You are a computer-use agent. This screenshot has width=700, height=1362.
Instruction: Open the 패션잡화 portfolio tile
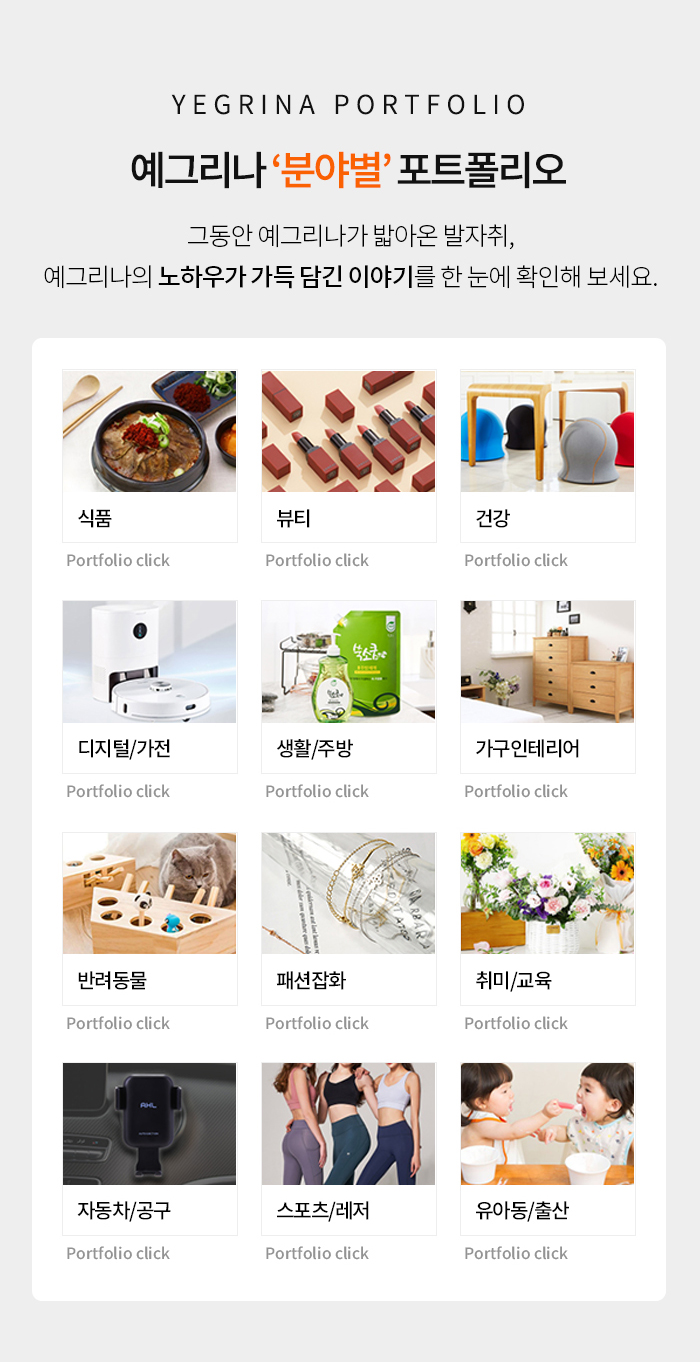tap(349, 919)
